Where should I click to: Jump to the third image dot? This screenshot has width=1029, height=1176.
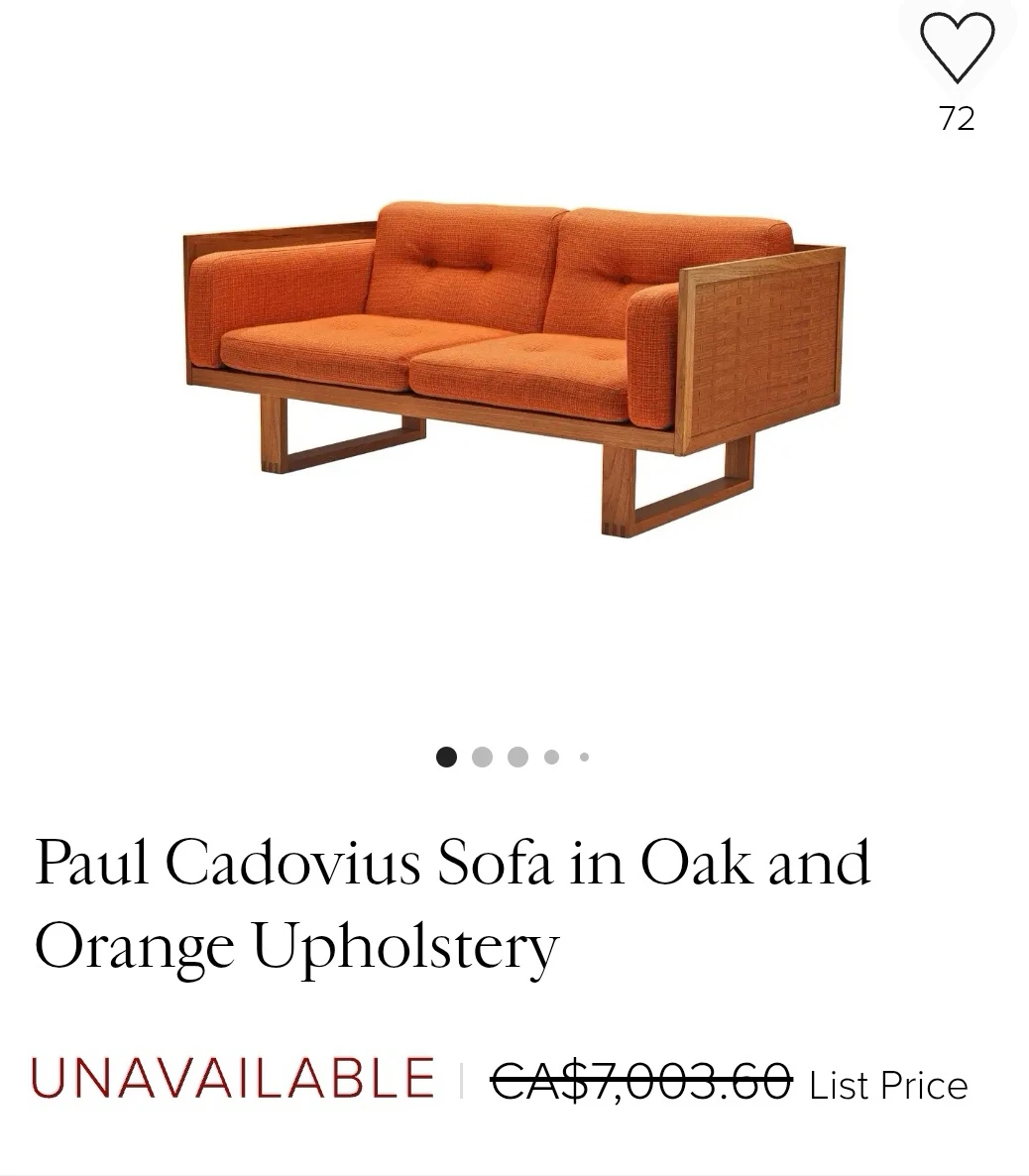pyautogui.click(x=517, y=758)
